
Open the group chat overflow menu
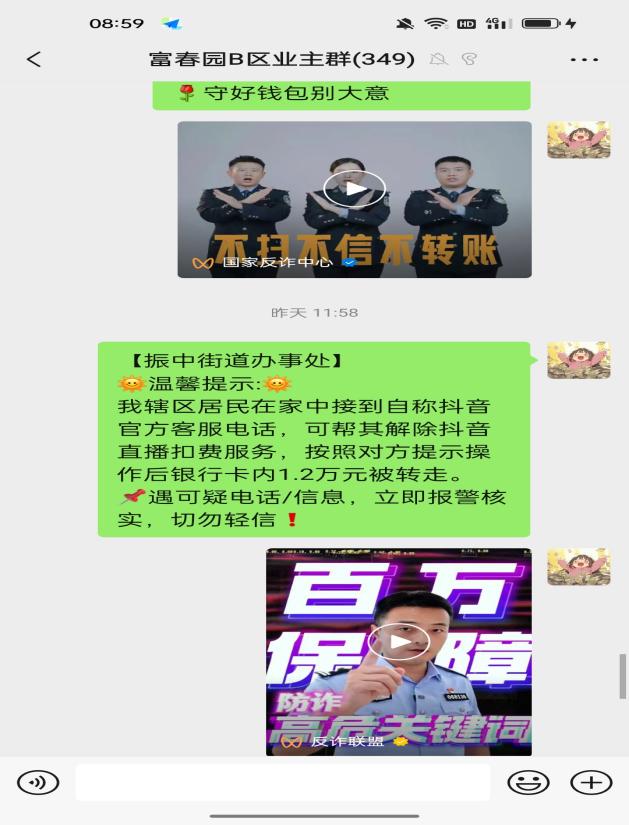coord(584,60)
